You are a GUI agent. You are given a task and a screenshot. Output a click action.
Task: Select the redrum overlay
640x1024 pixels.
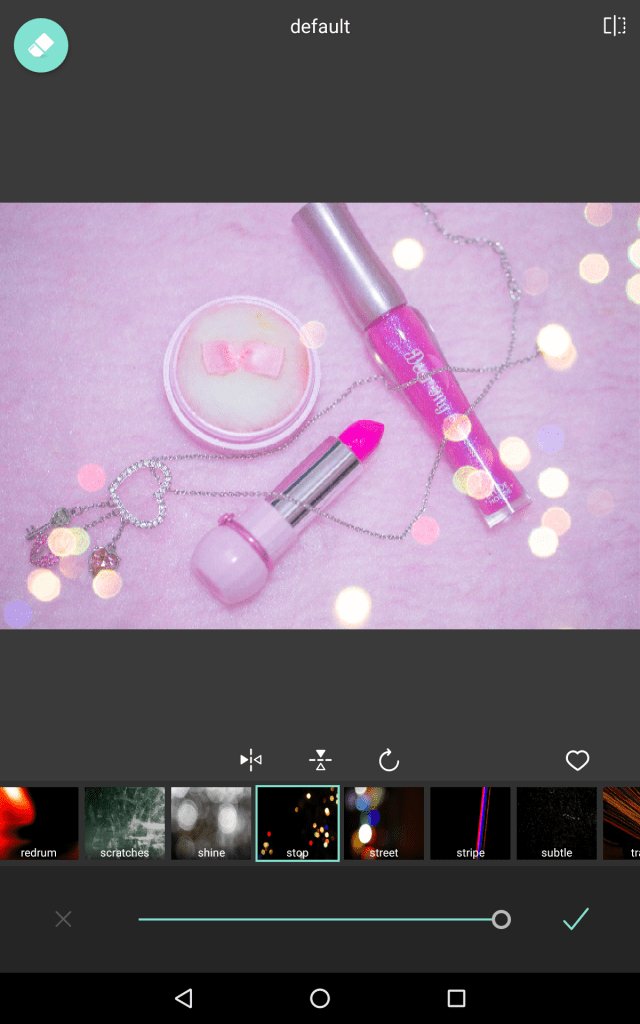point(38,823)
